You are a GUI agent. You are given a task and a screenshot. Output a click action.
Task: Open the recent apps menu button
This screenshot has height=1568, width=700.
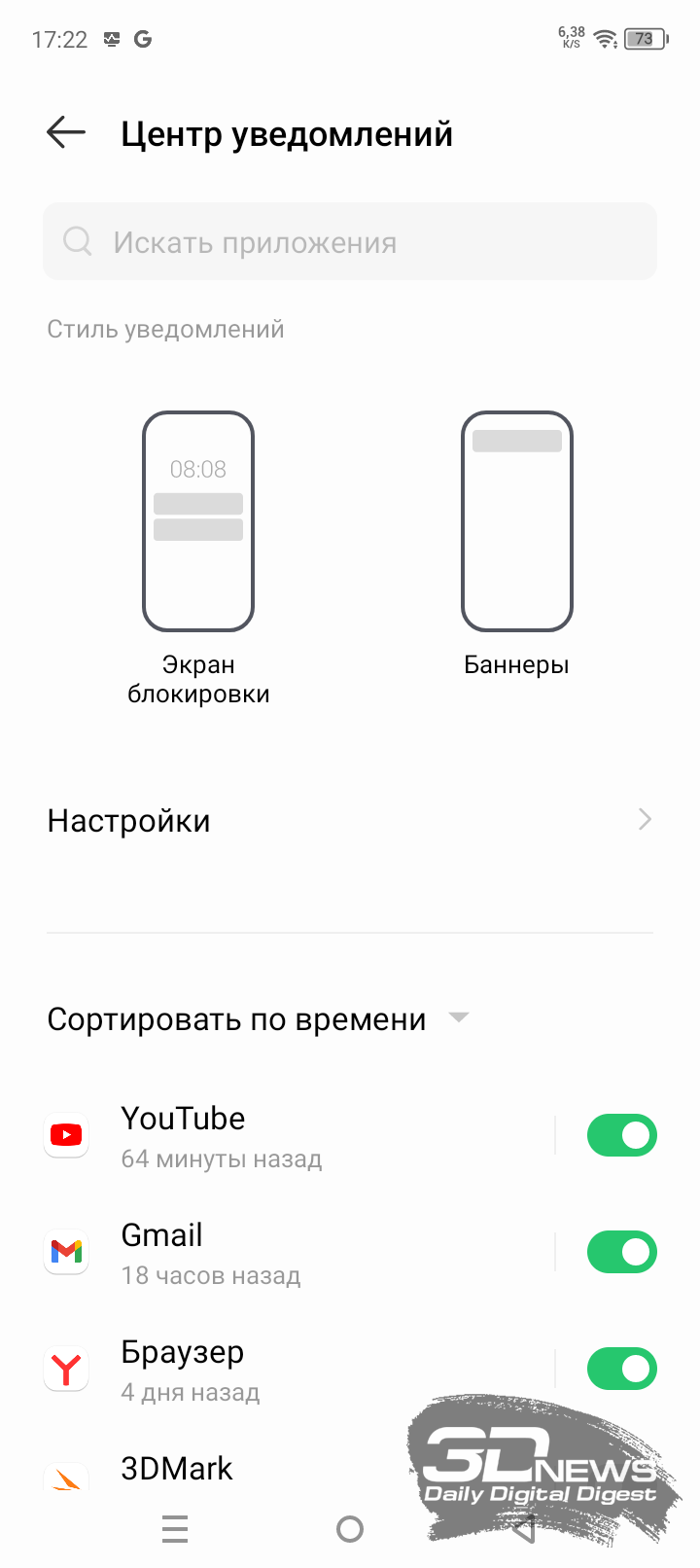pos(175,1529)
